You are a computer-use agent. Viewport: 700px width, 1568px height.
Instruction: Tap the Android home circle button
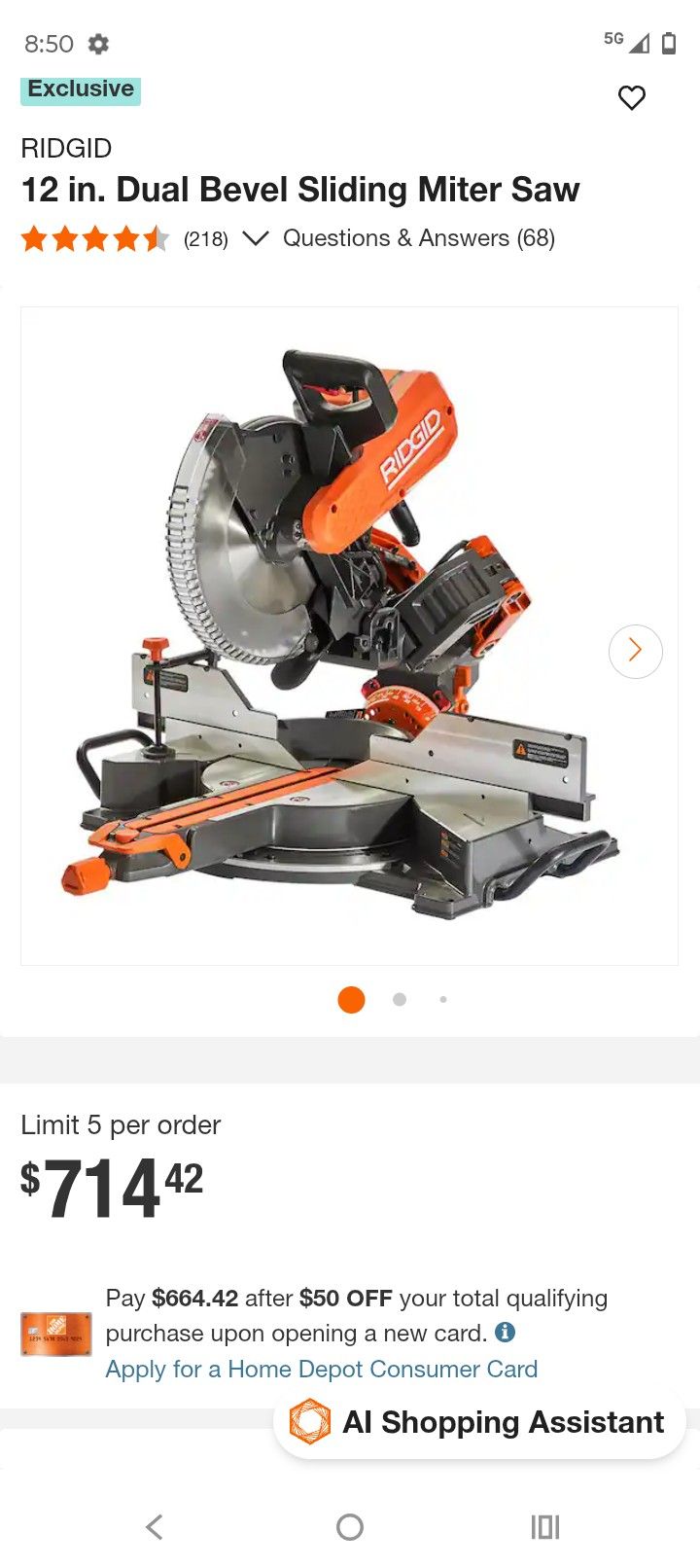350,1526
